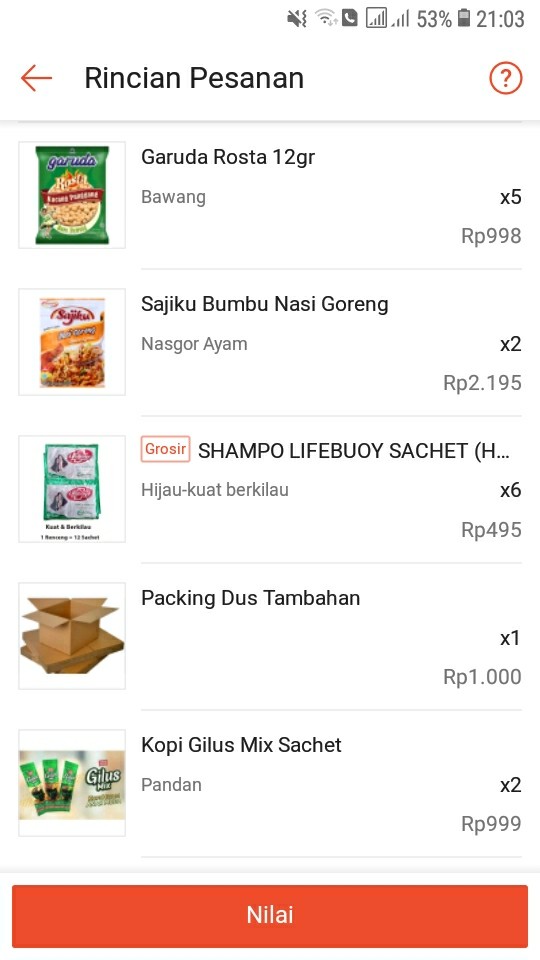Open the Sajiku Bumbu Nasi Goreng item
This screenshot has width=540, height=960.
click(x=270, y=342)
